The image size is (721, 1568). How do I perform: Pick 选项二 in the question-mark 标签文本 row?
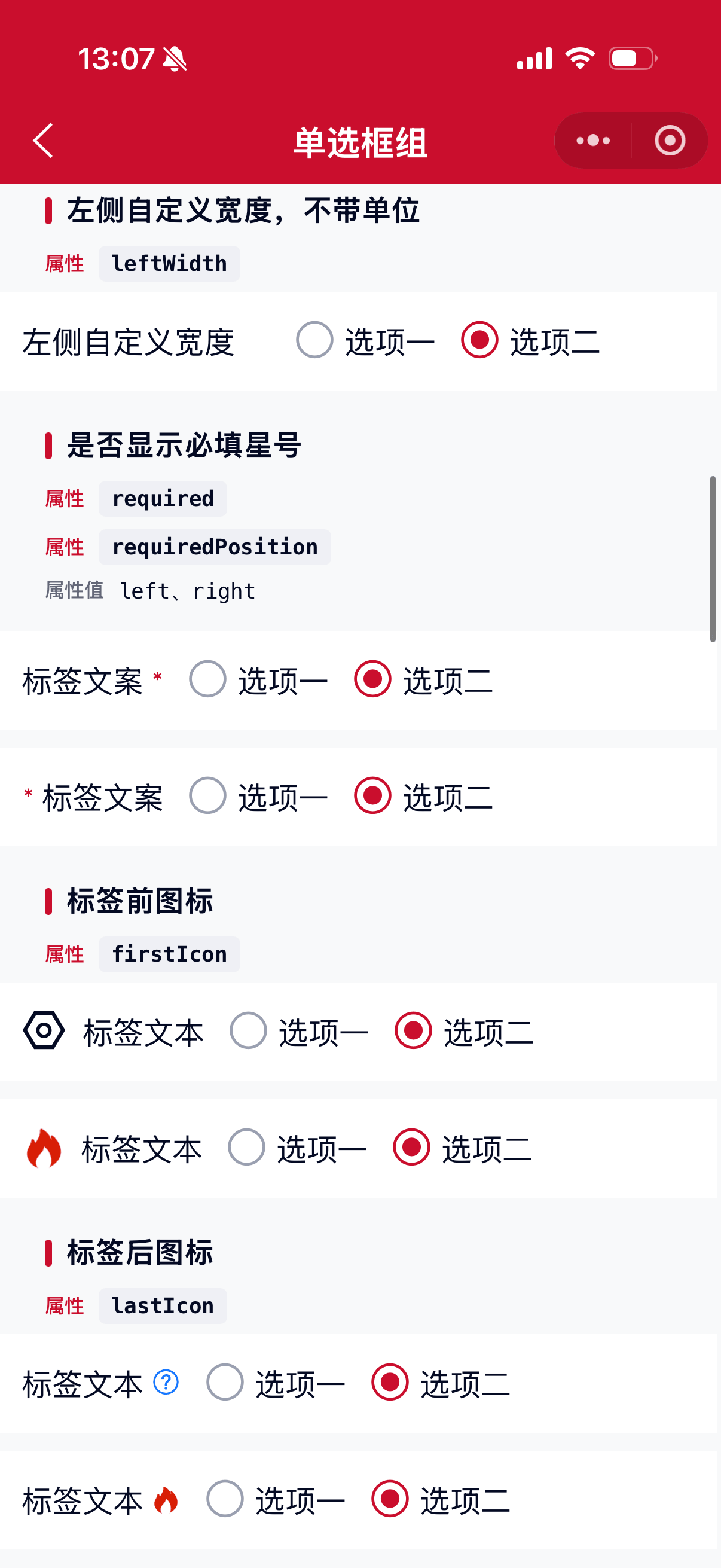441,1383
